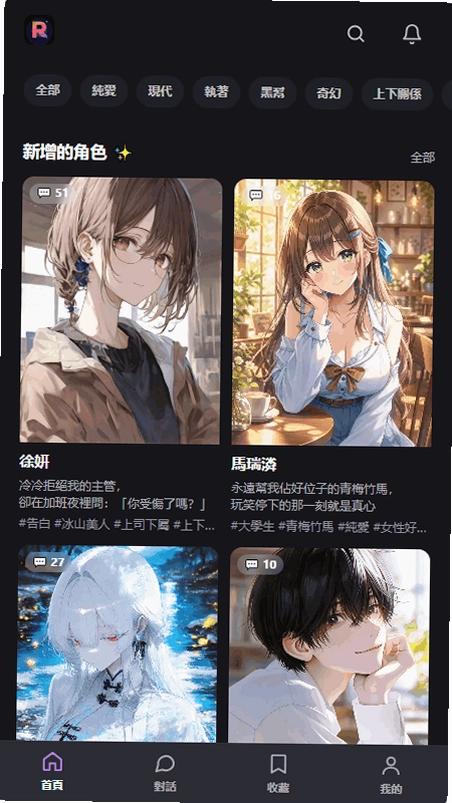This screenshot has width=452, height=803.
Task: Switch to the 對話 tab
Action: pyautogui.click(x=165, y=773)
